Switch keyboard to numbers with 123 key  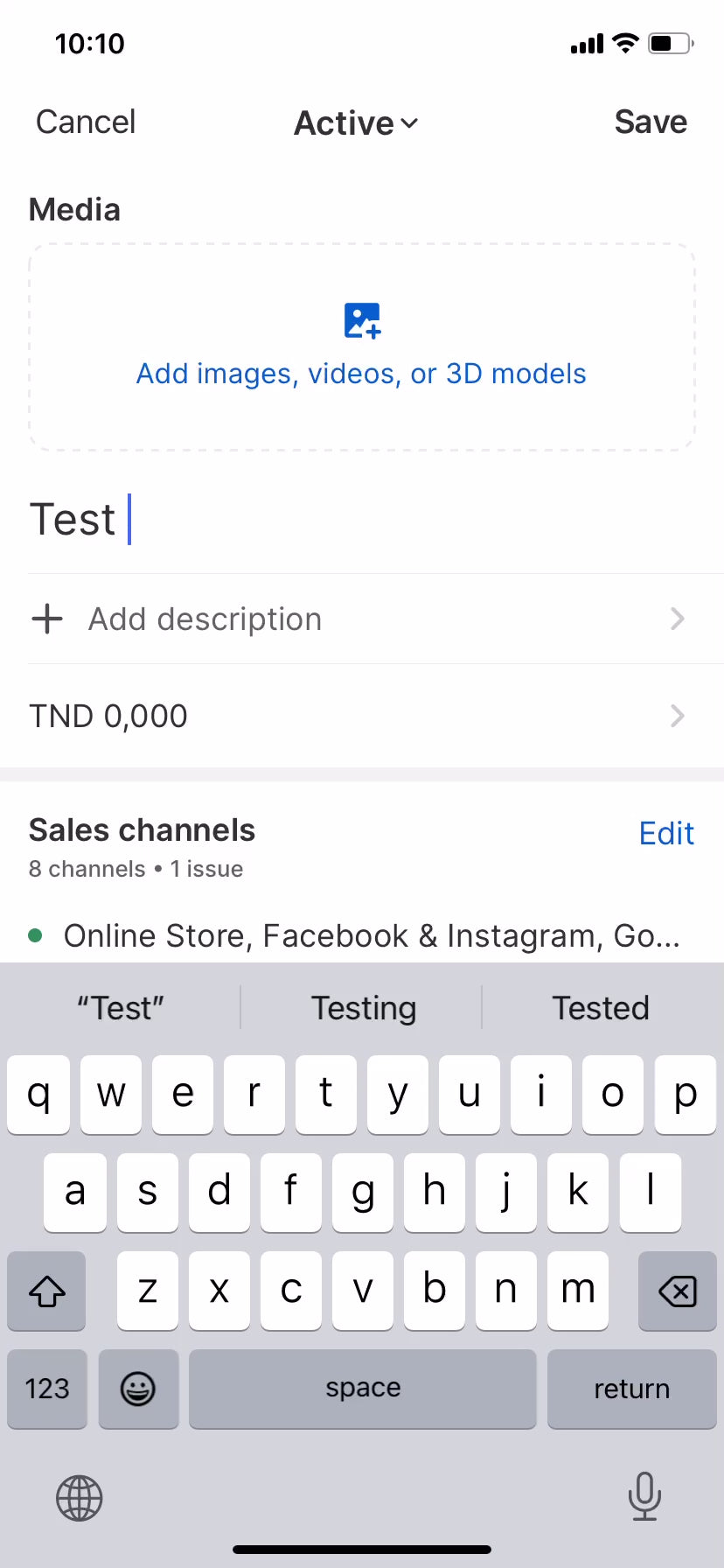47,1389
